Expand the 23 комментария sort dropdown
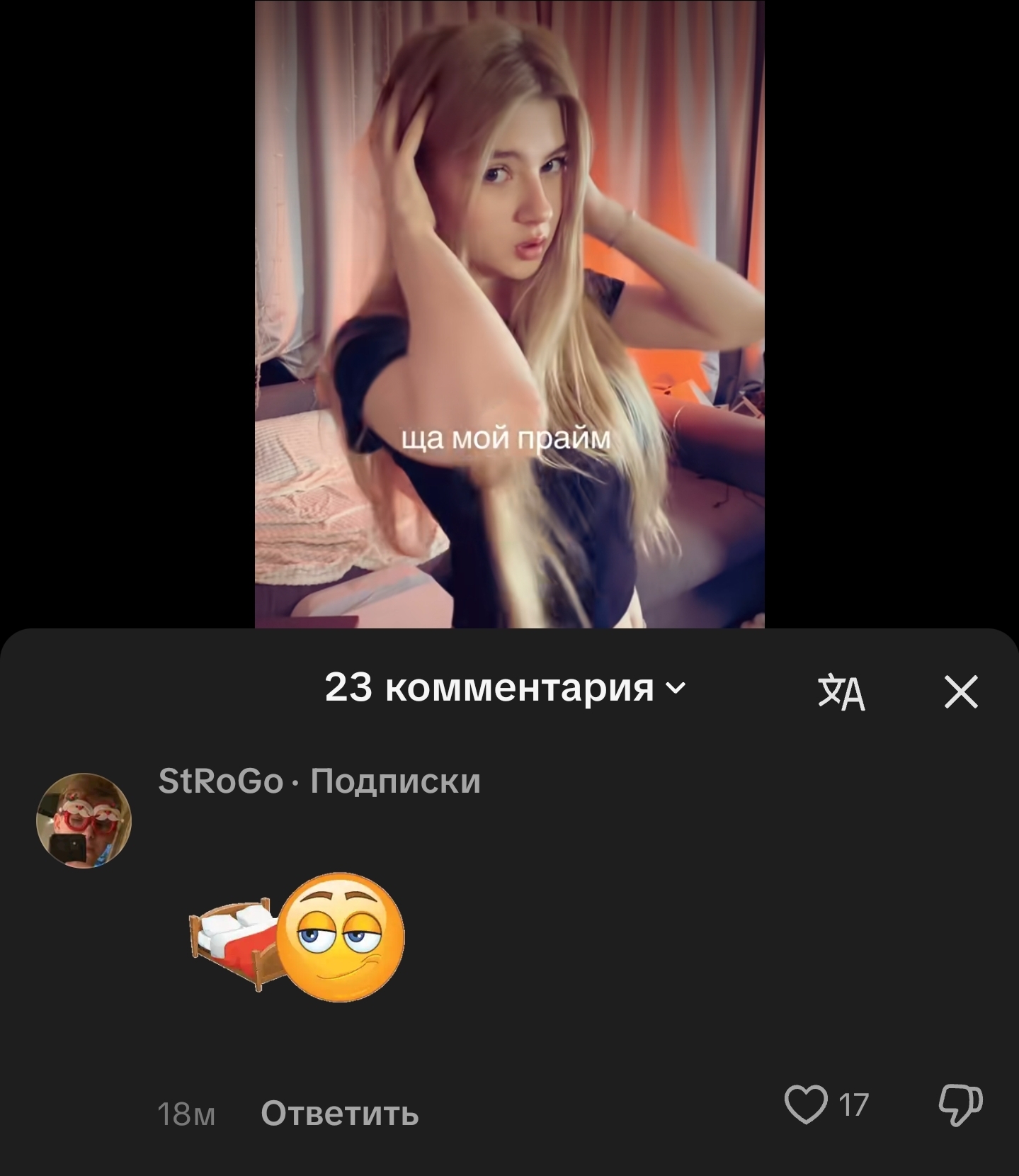The image size is (1019, 1176). click(x=505, y=687)
